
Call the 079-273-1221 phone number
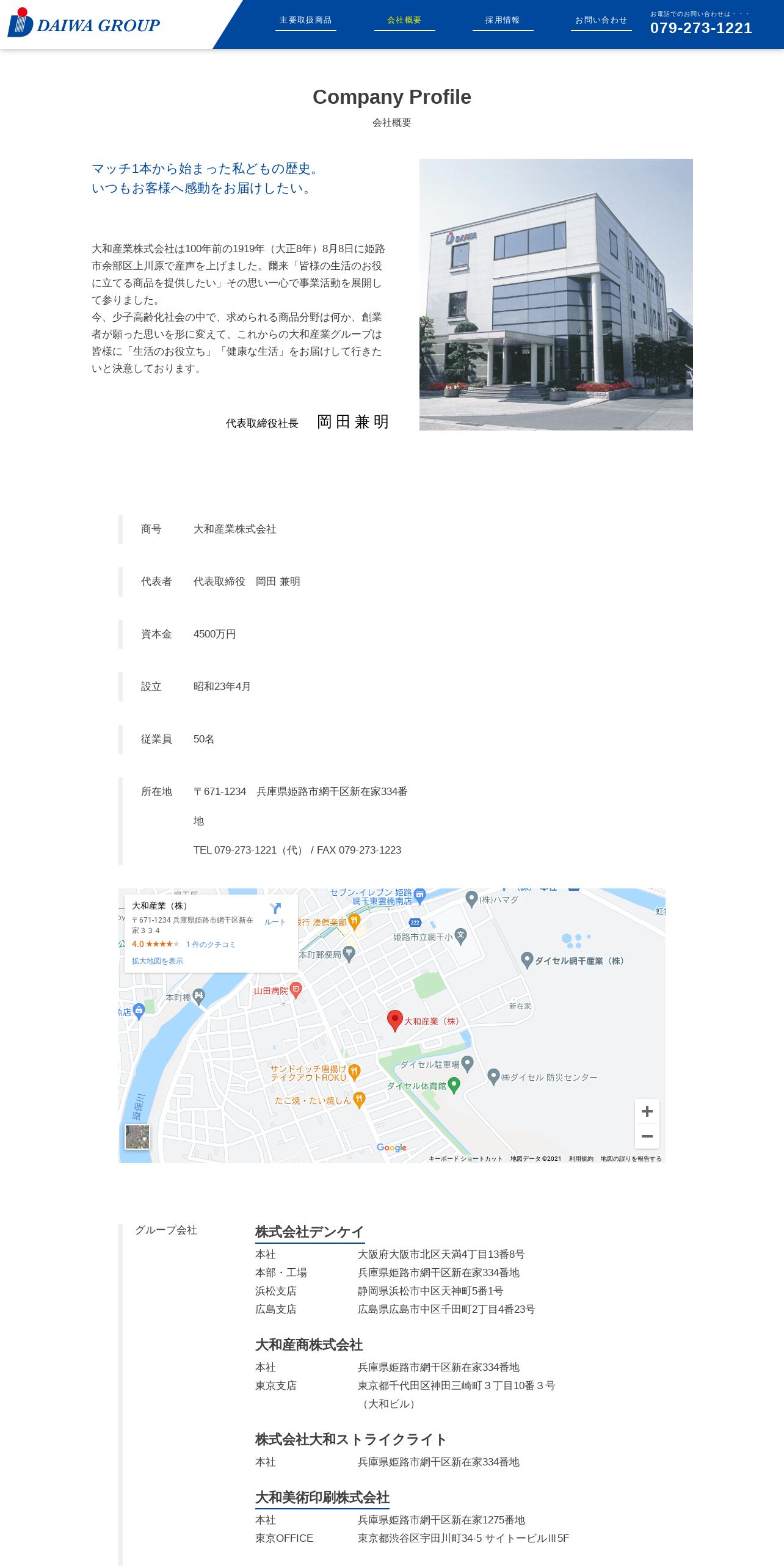point(701,28)
